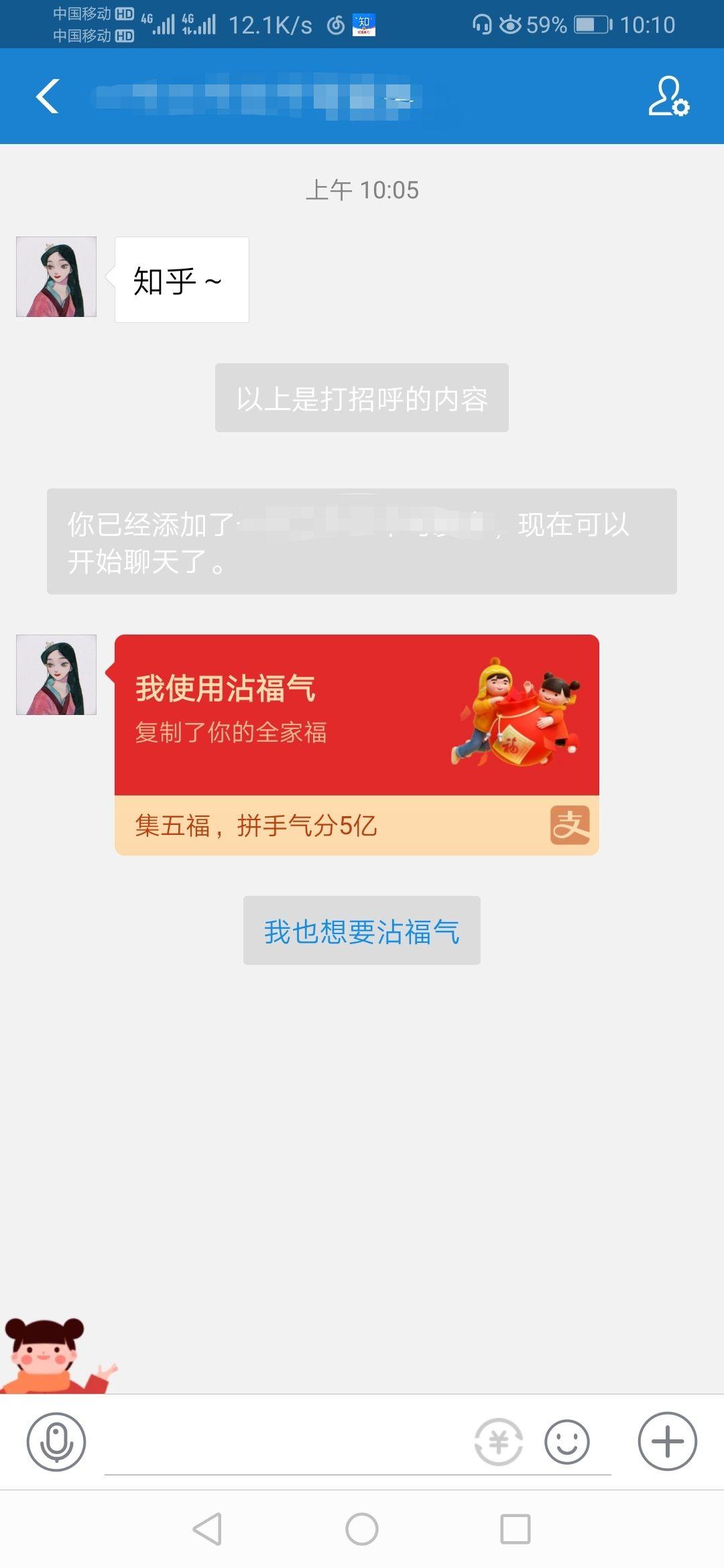Screen dimensions: 724x1568
Task: Open the yuan transfer icon
Action: click(498, 1441)
